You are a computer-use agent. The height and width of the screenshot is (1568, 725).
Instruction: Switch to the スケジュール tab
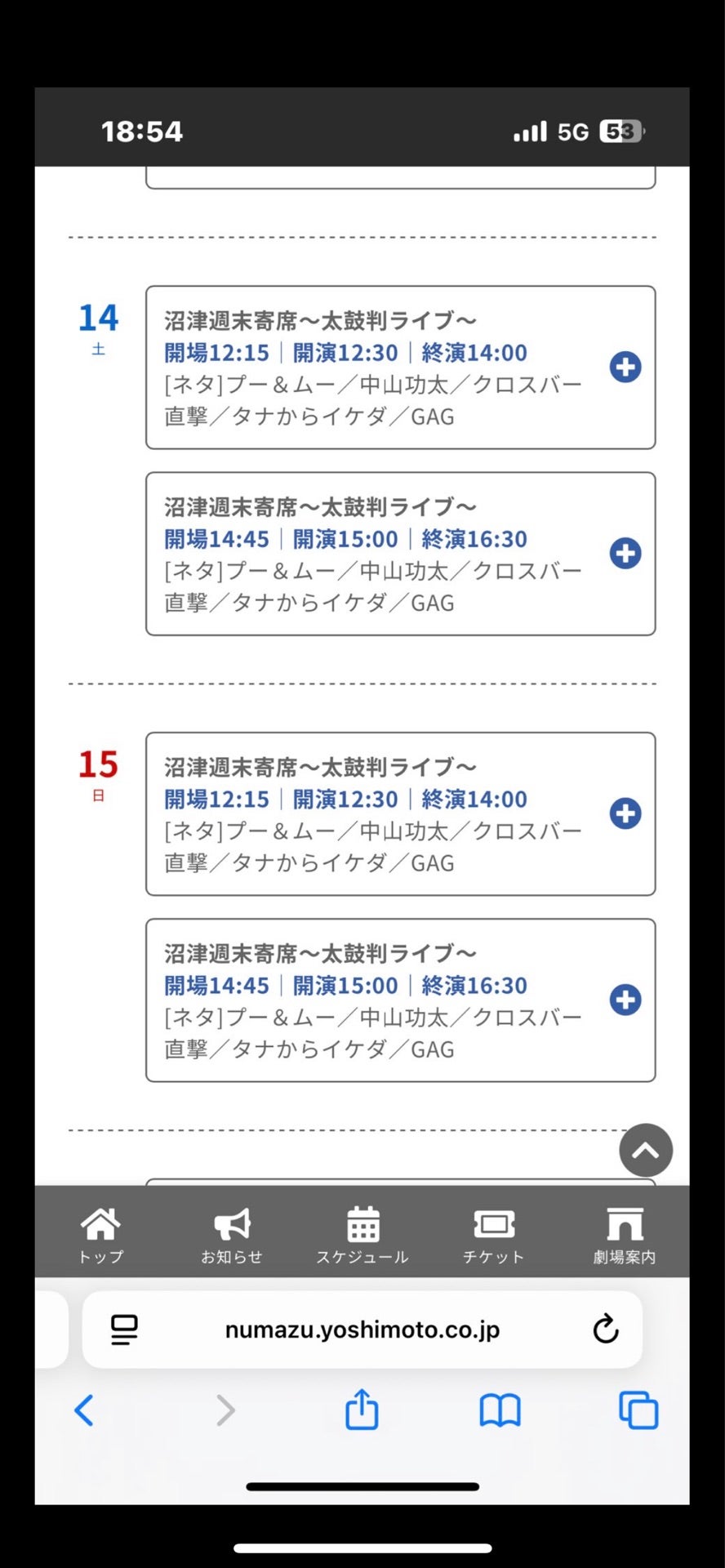362,1235
